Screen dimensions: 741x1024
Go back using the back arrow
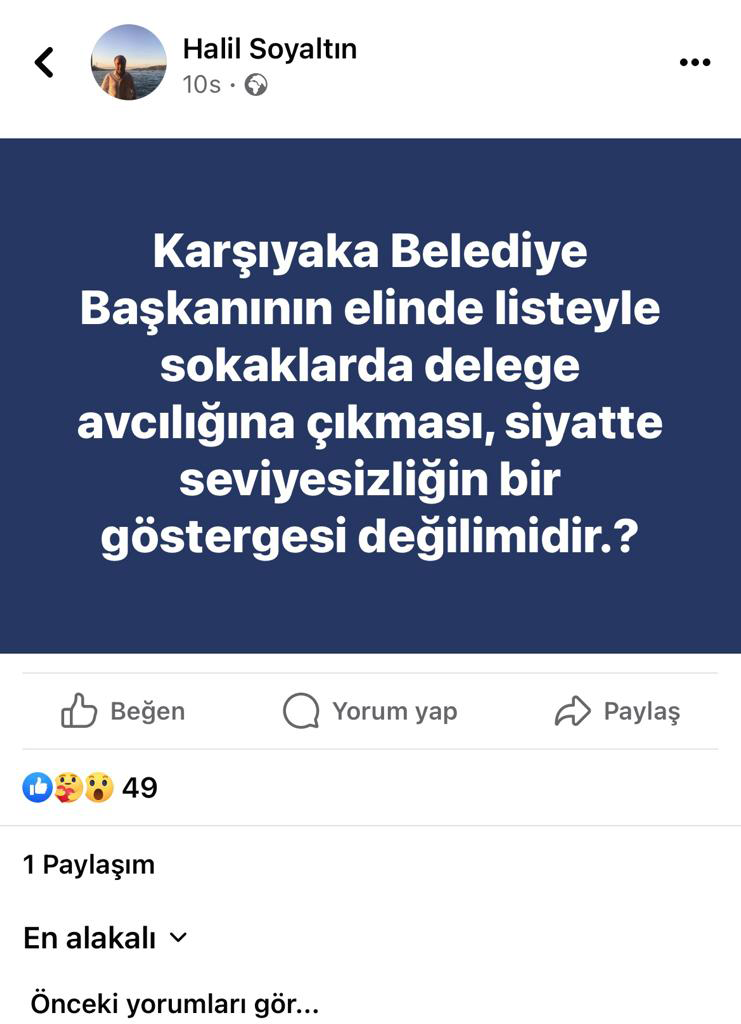(x=44, y=62)
